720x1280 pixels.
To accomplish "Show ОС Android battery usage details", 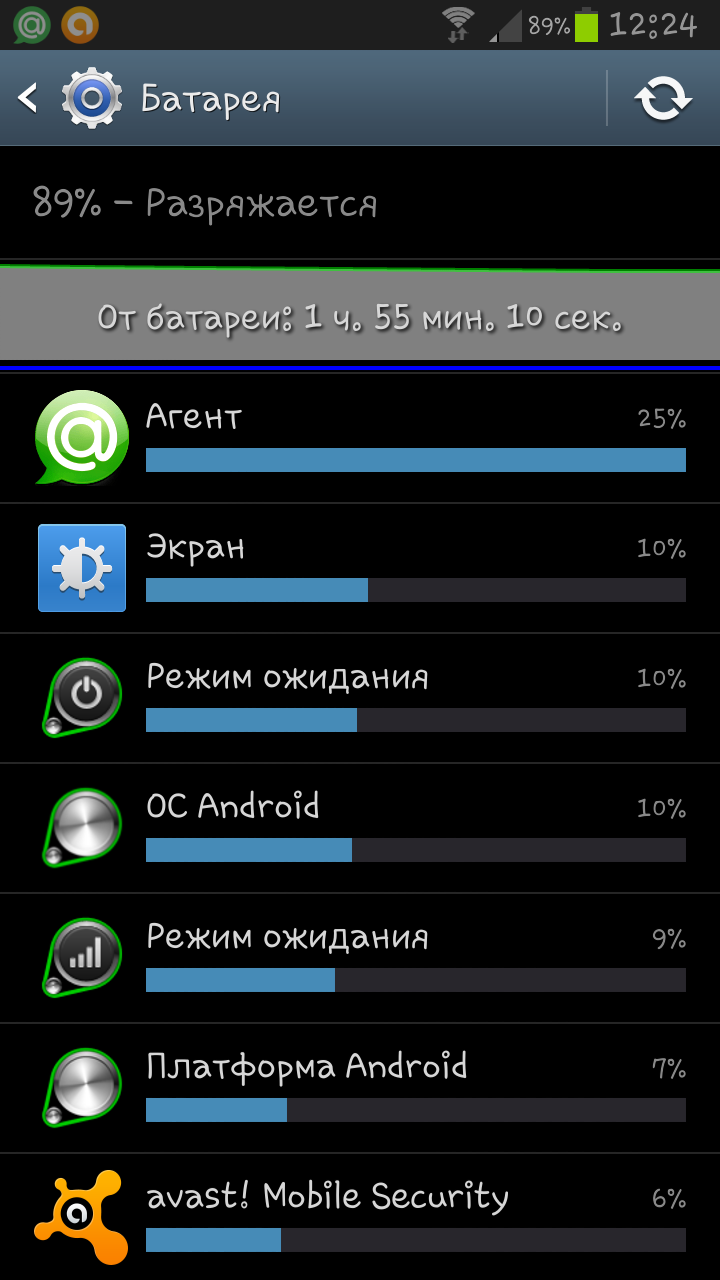I will 360,828.
